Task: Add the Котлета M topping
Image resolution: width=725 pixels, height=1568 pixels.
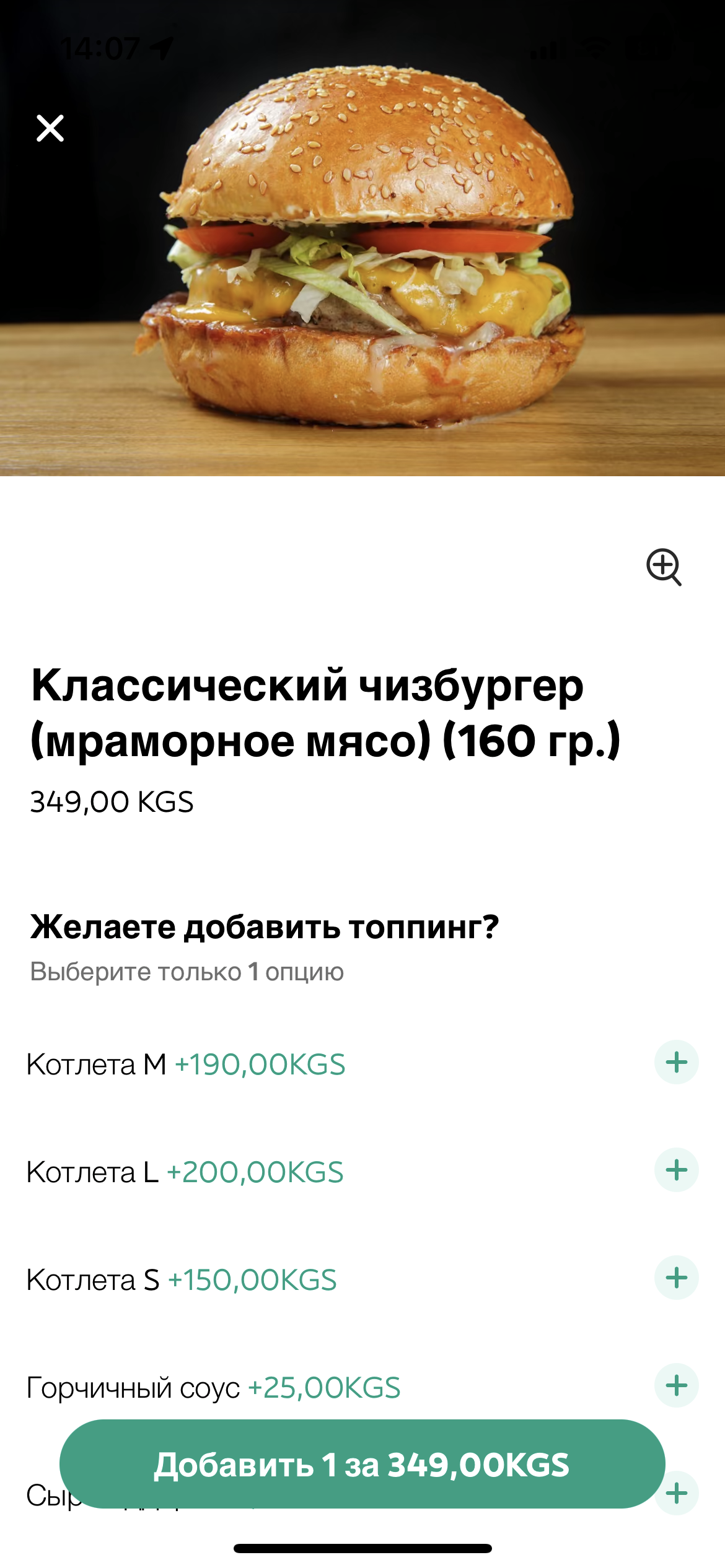Action: click(676, 1062)
